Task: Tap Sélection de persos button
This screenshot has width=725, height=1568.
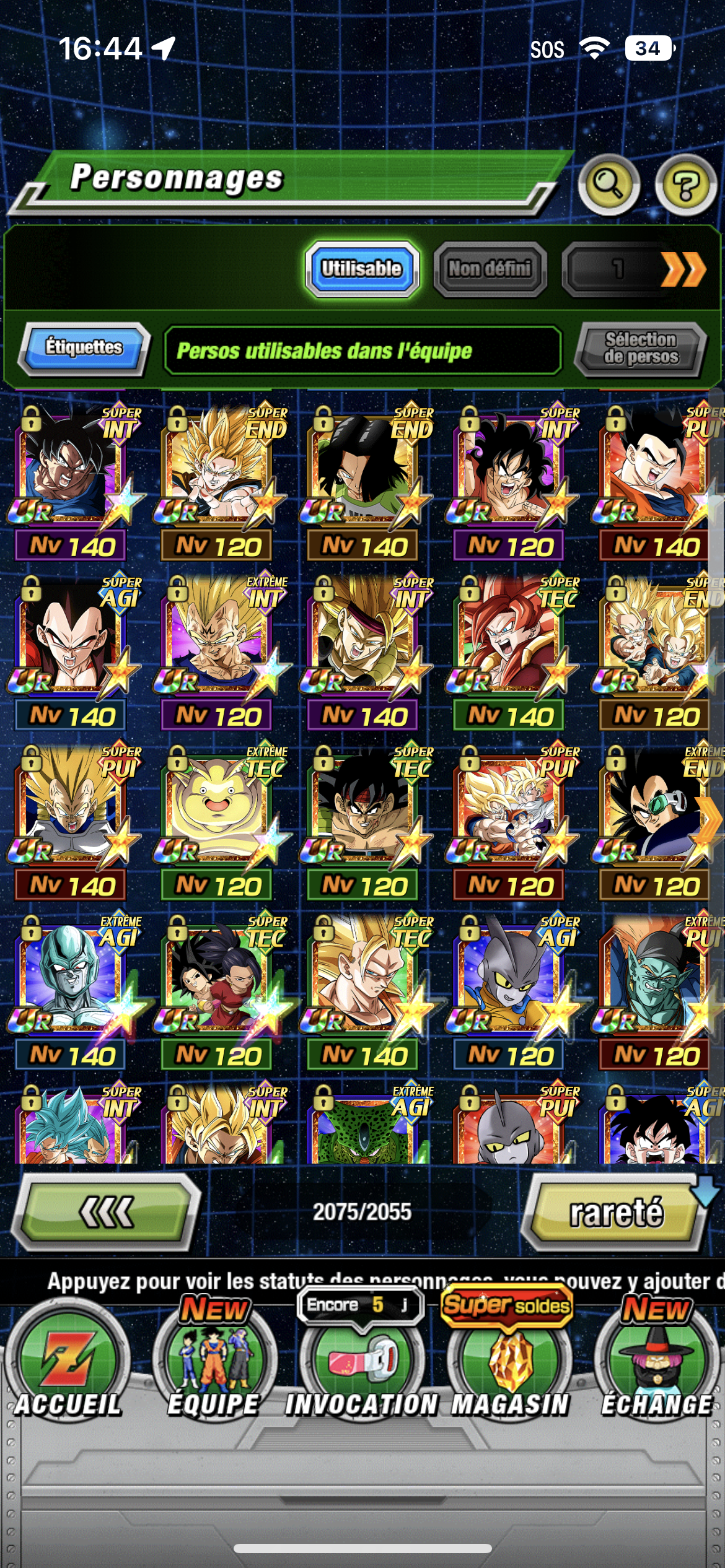Action: (x=640, y=348)
